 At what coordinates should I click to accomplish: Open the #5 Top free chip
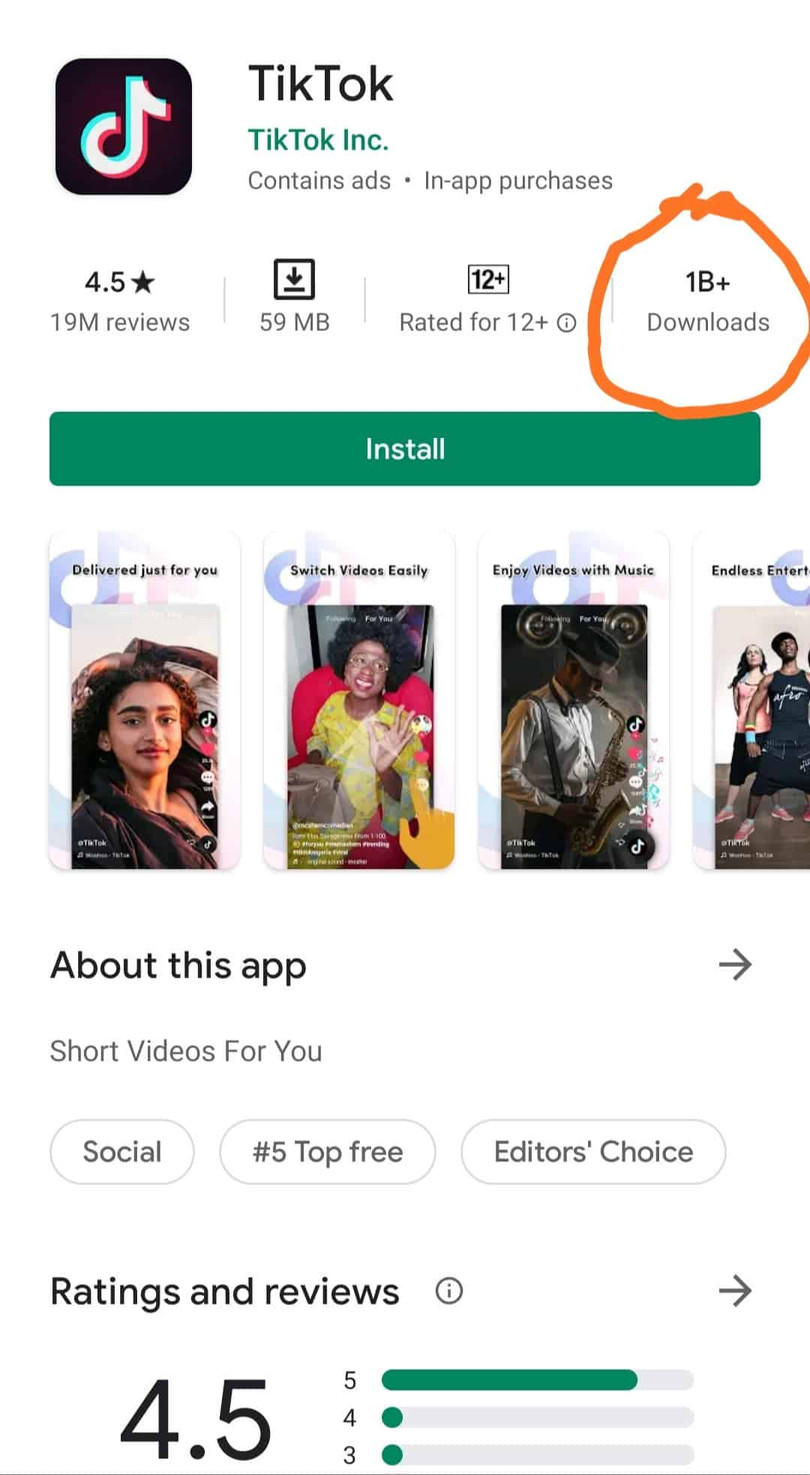click(x=327, y=1152)
